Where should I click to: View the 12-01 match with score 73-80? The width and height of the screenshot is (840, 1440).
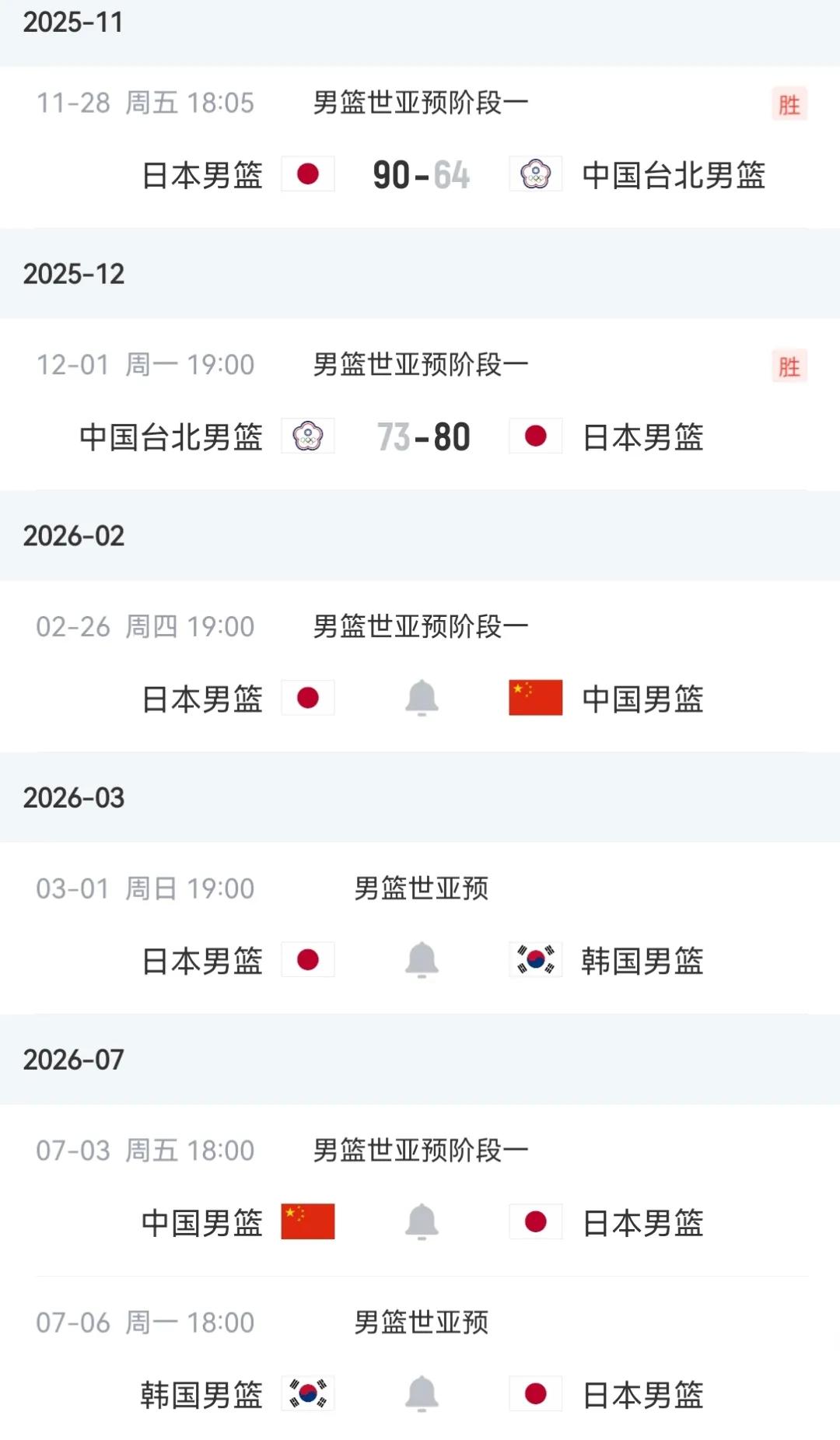(423, 437)
